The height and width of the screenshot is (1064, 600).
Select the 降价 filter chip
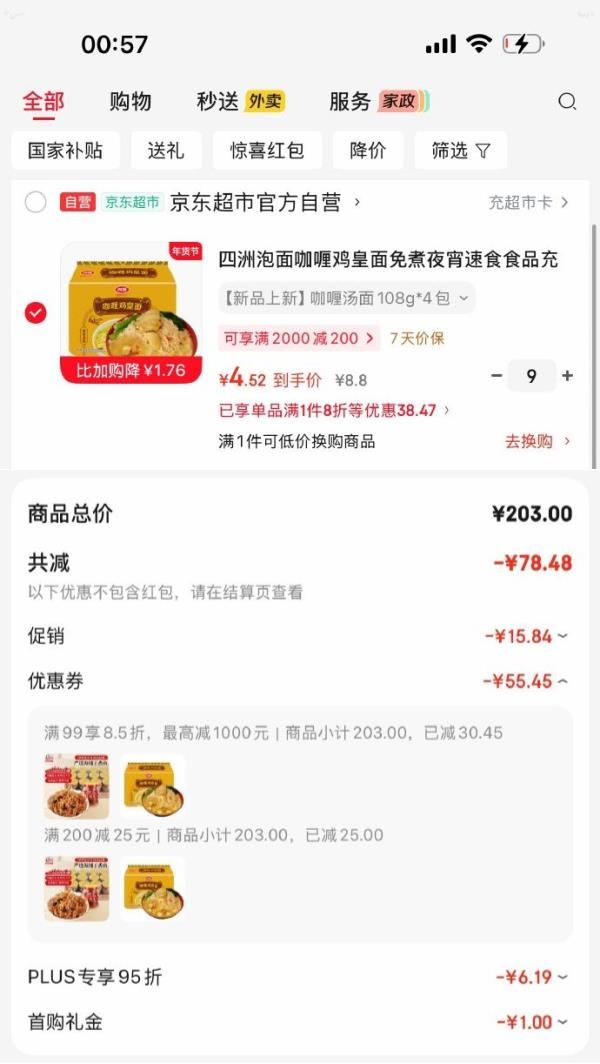point(368,151)
